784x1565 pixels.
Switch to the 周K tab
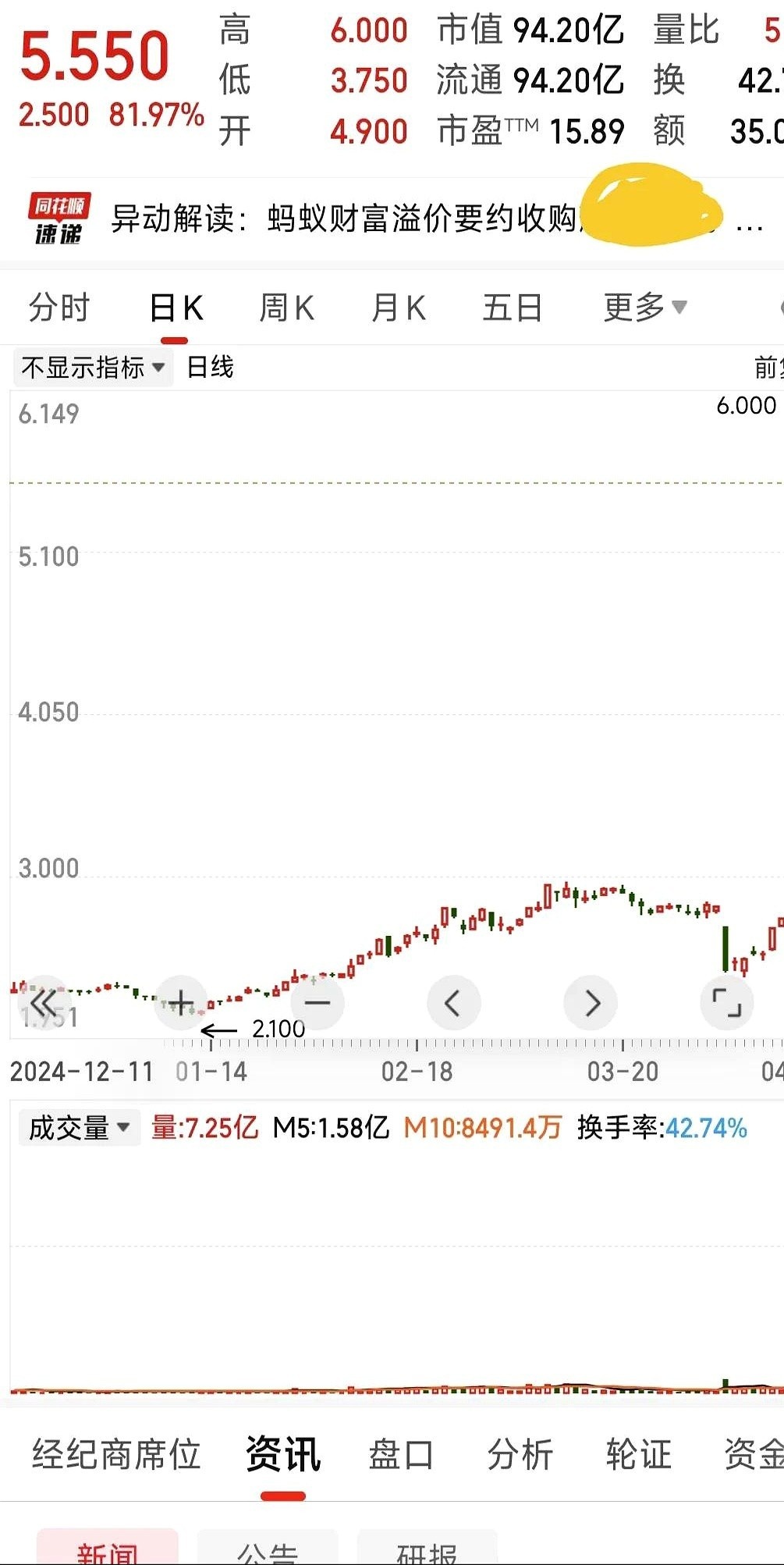[286, 306]
